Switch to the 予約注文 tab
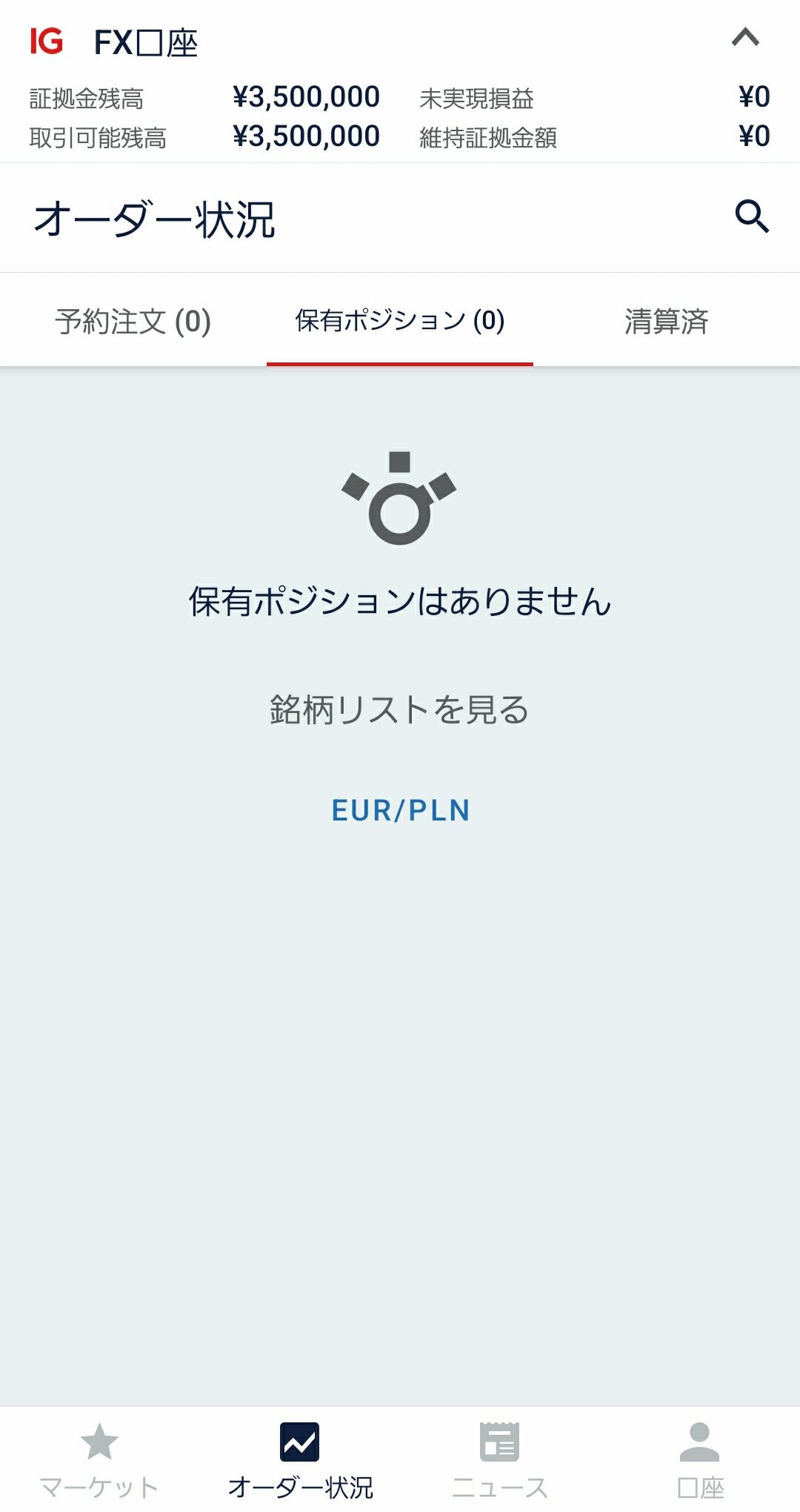 [133, 322]
